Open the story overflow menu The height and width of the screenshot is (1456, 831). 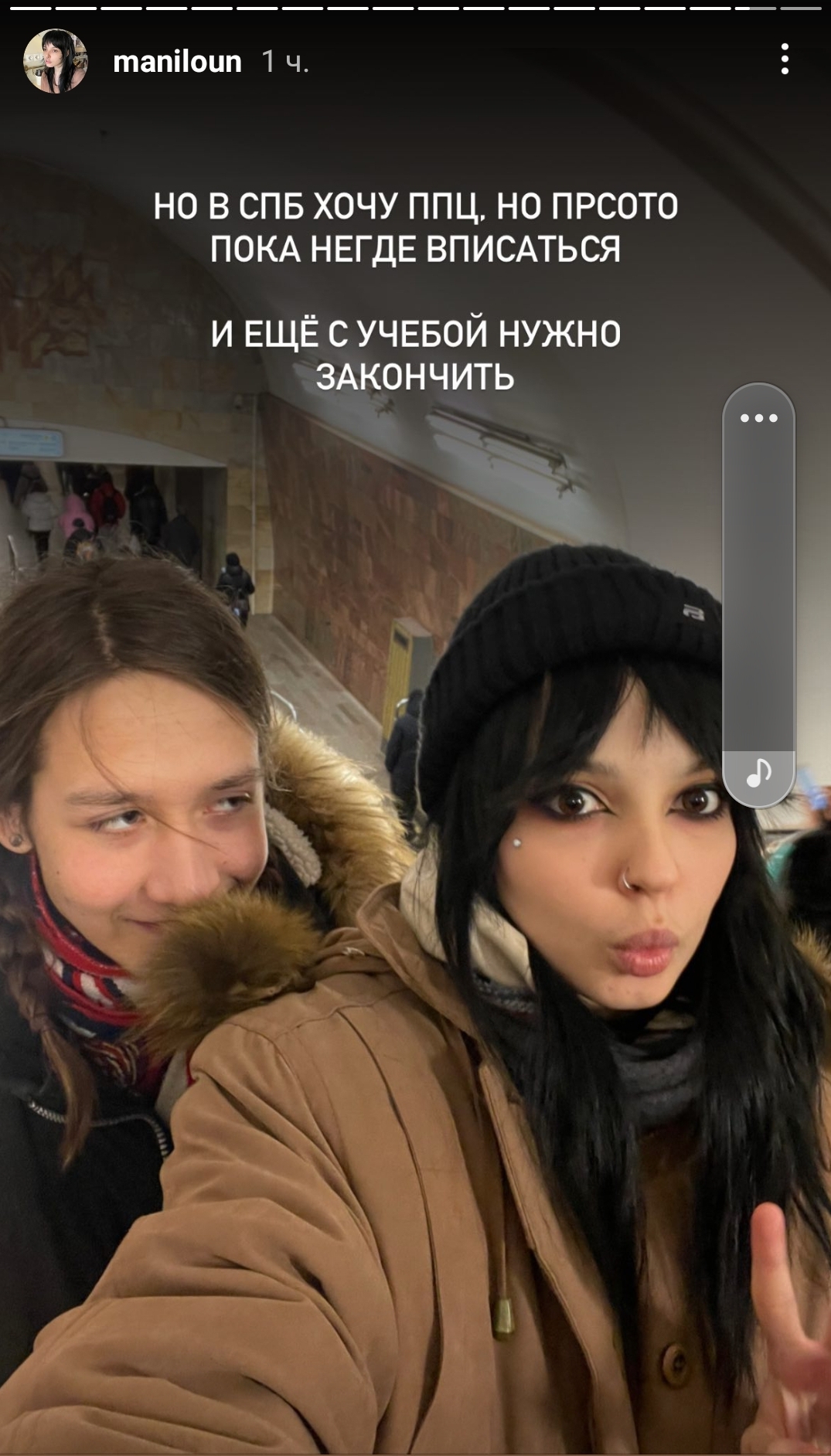(784, 60)
